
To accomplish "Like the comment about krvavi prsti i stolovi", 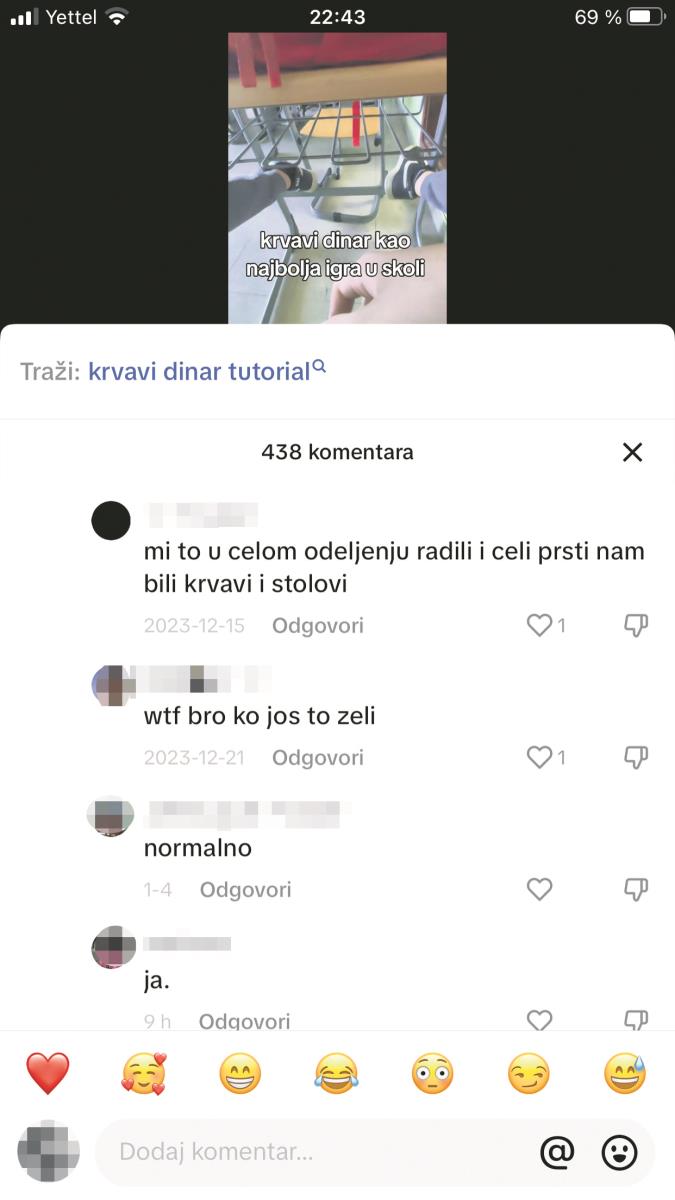I will 540,626.
